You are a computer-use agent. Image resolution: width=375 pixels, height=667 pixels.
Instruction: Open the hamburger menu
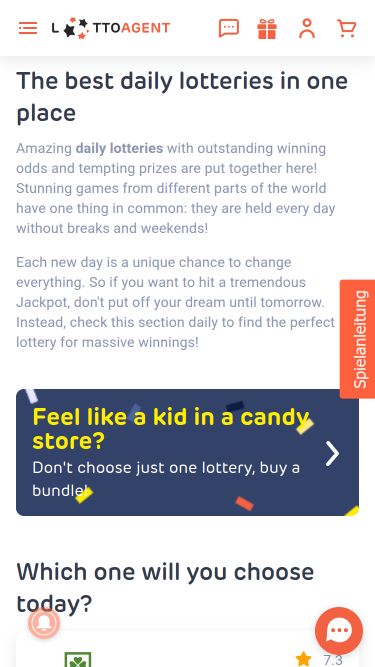28,29
